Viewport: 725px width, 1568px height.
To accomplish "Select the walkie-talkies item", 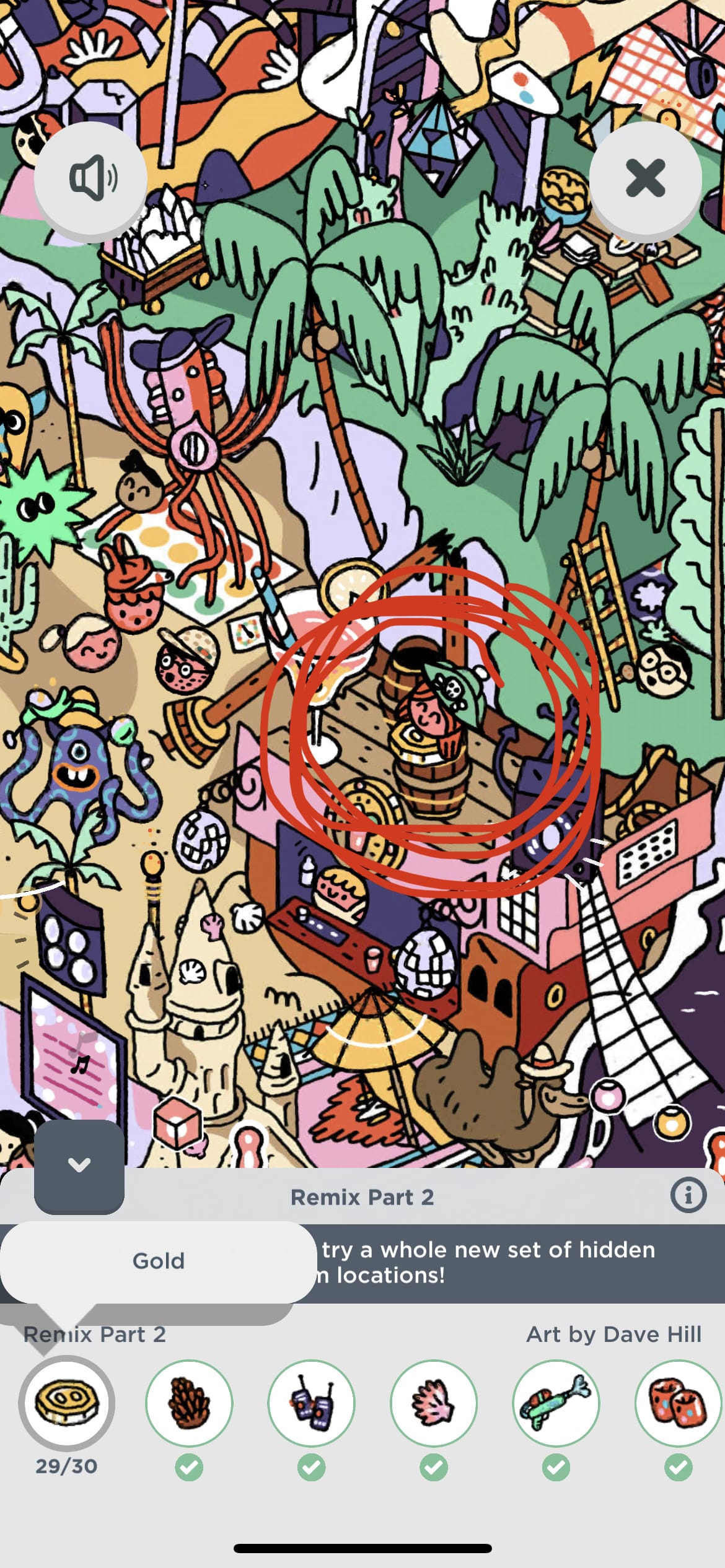I will [x=311, y=1403].
